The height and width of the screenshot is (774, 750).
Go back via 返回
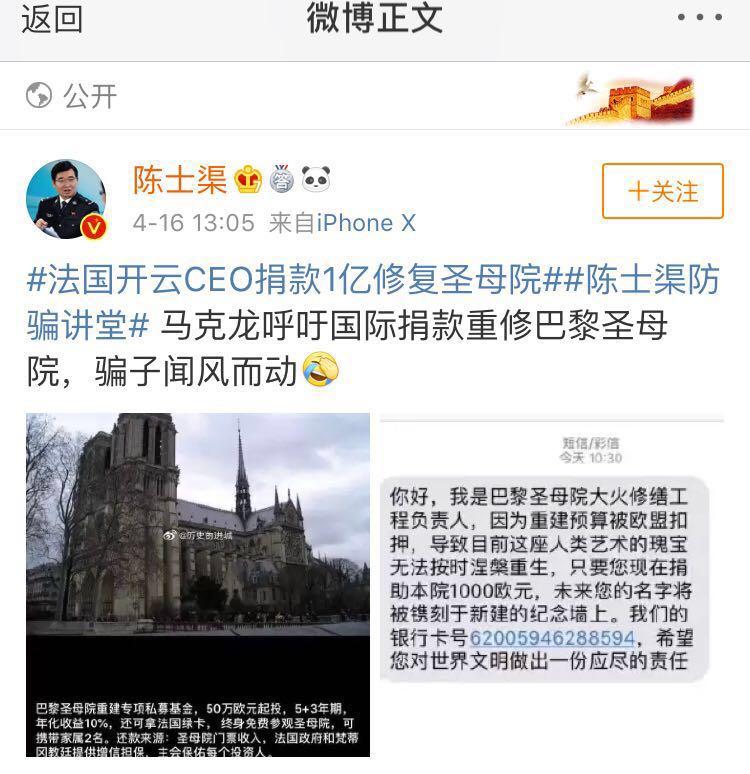pyautogui.click(x=52, y=18)
